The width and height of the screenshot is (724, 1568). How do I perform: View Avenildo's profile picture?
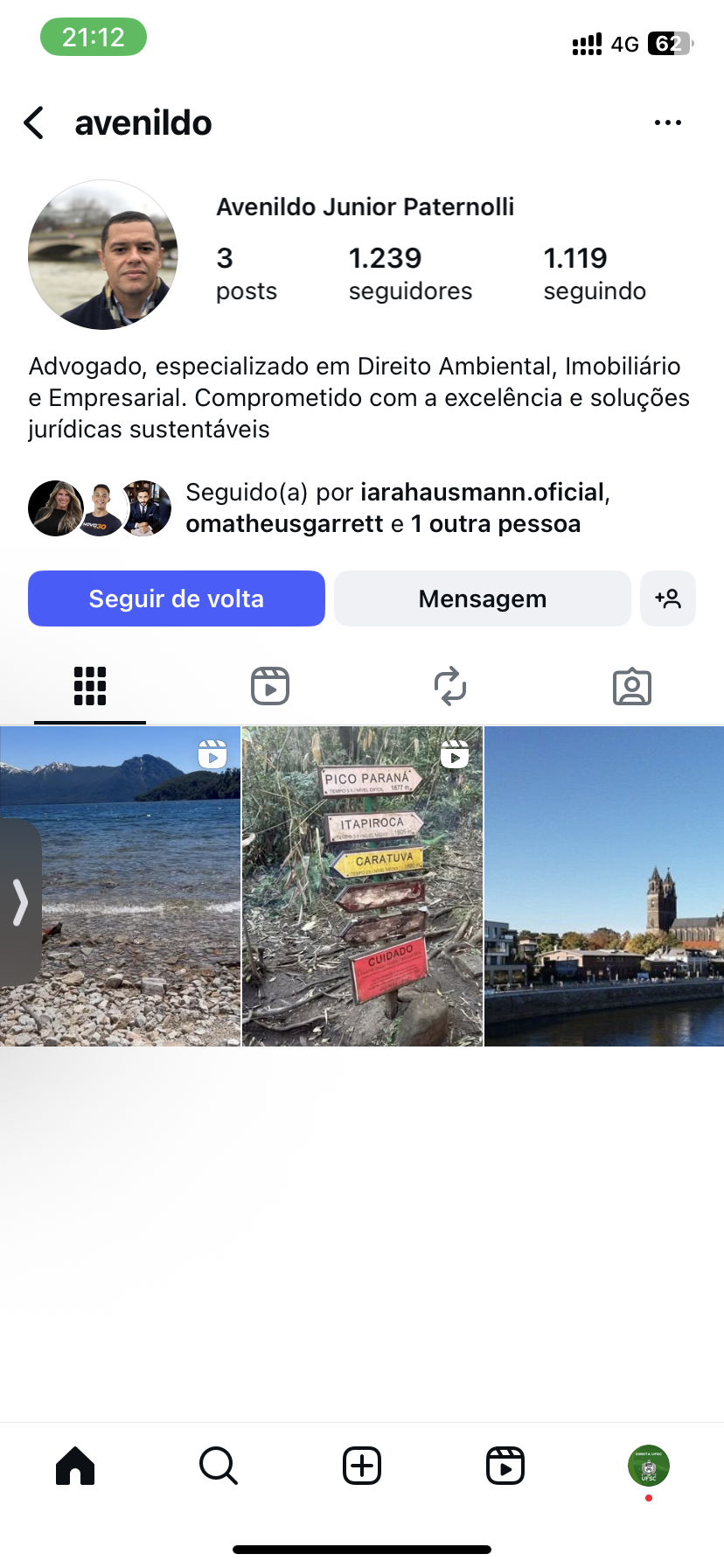(103, 255)
